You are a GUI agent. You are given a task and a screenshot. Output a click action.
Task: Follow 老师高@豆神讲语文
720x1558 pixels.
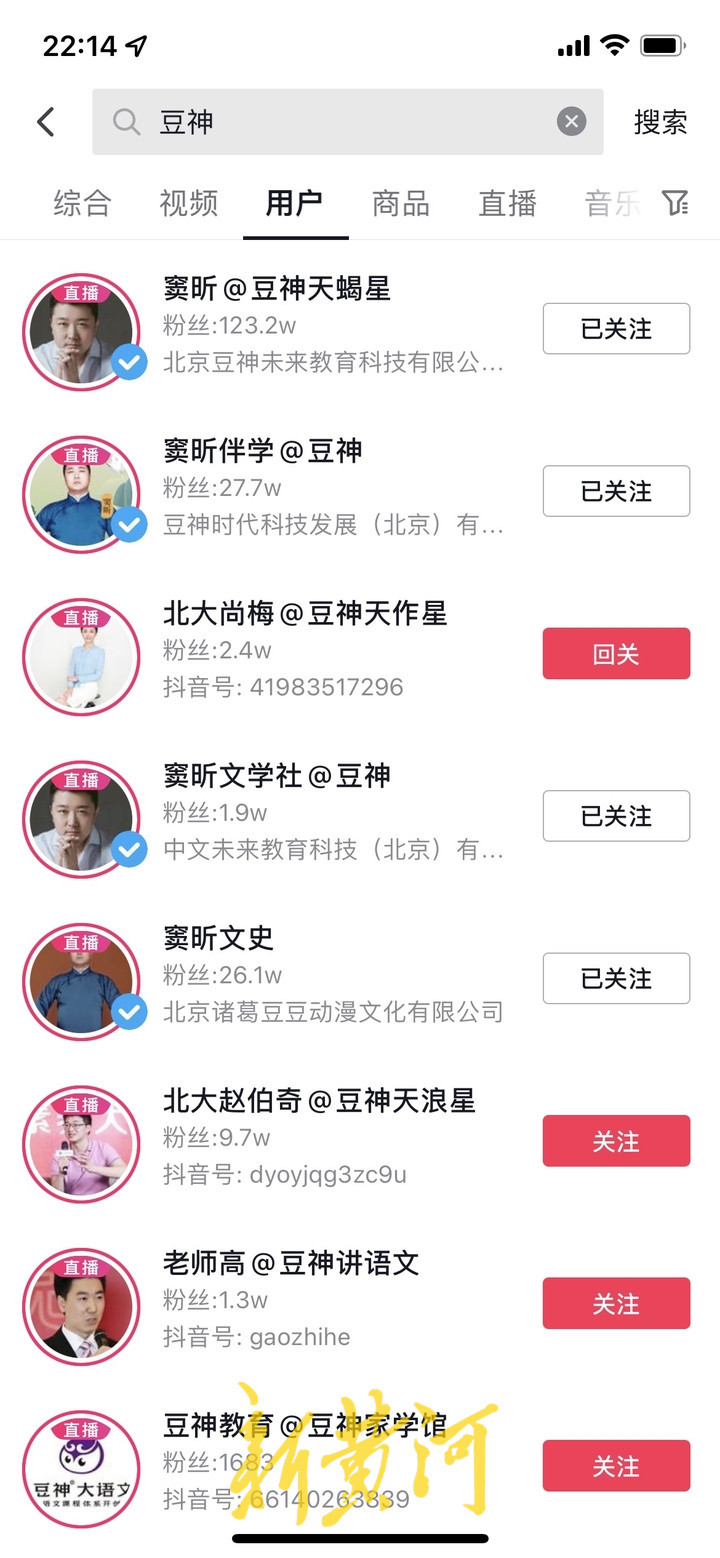616,1304
